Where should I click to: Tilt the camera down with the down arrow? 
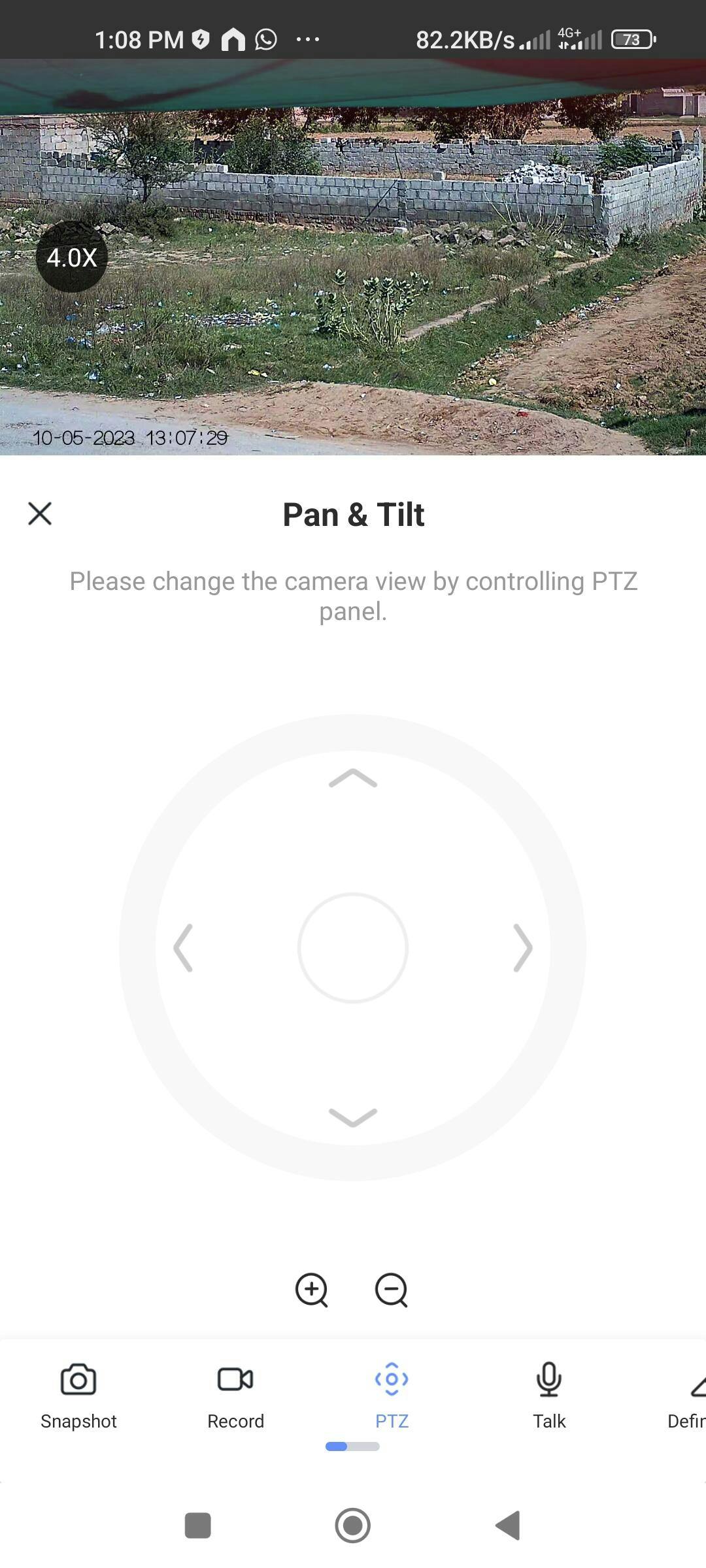(353, 1117)
